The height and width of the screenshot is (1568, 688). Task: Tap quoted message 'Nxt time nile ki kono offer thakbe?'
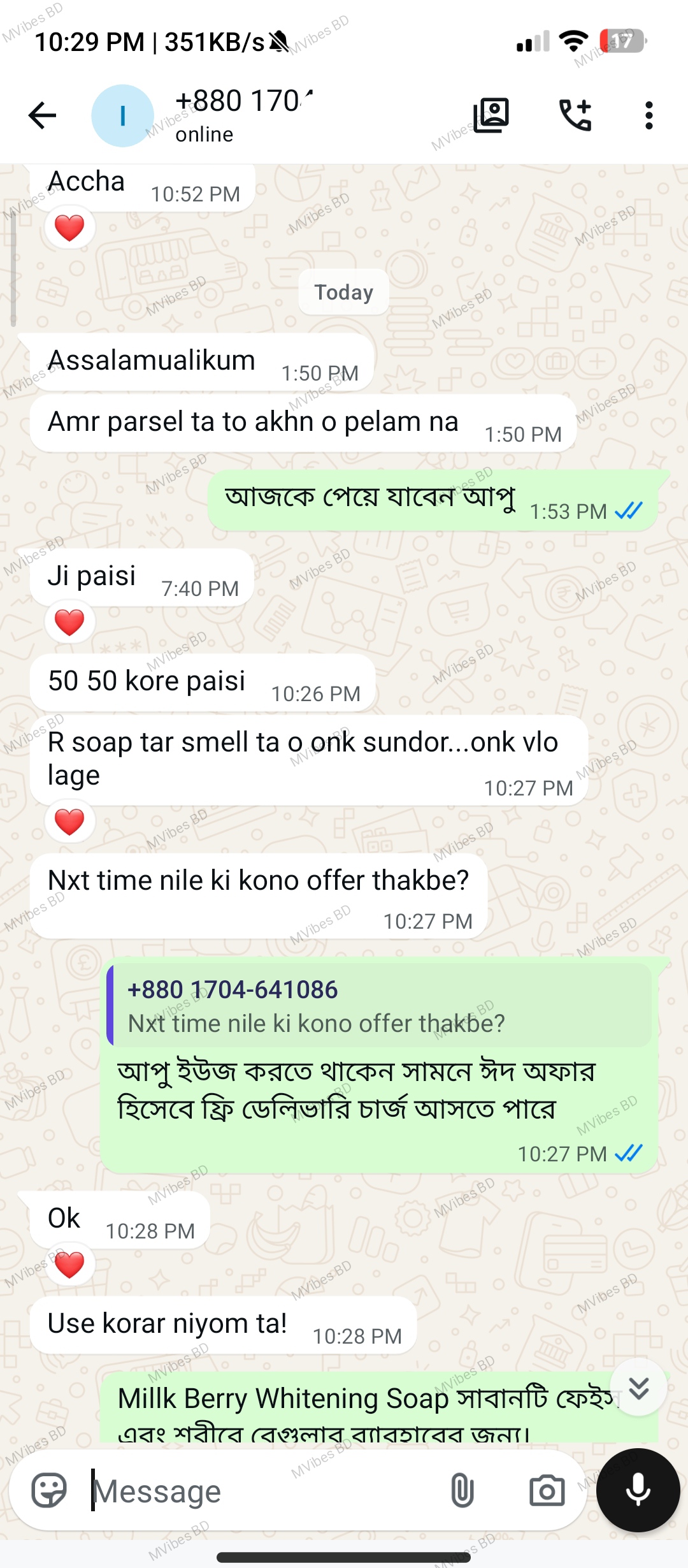point(380,1006)
